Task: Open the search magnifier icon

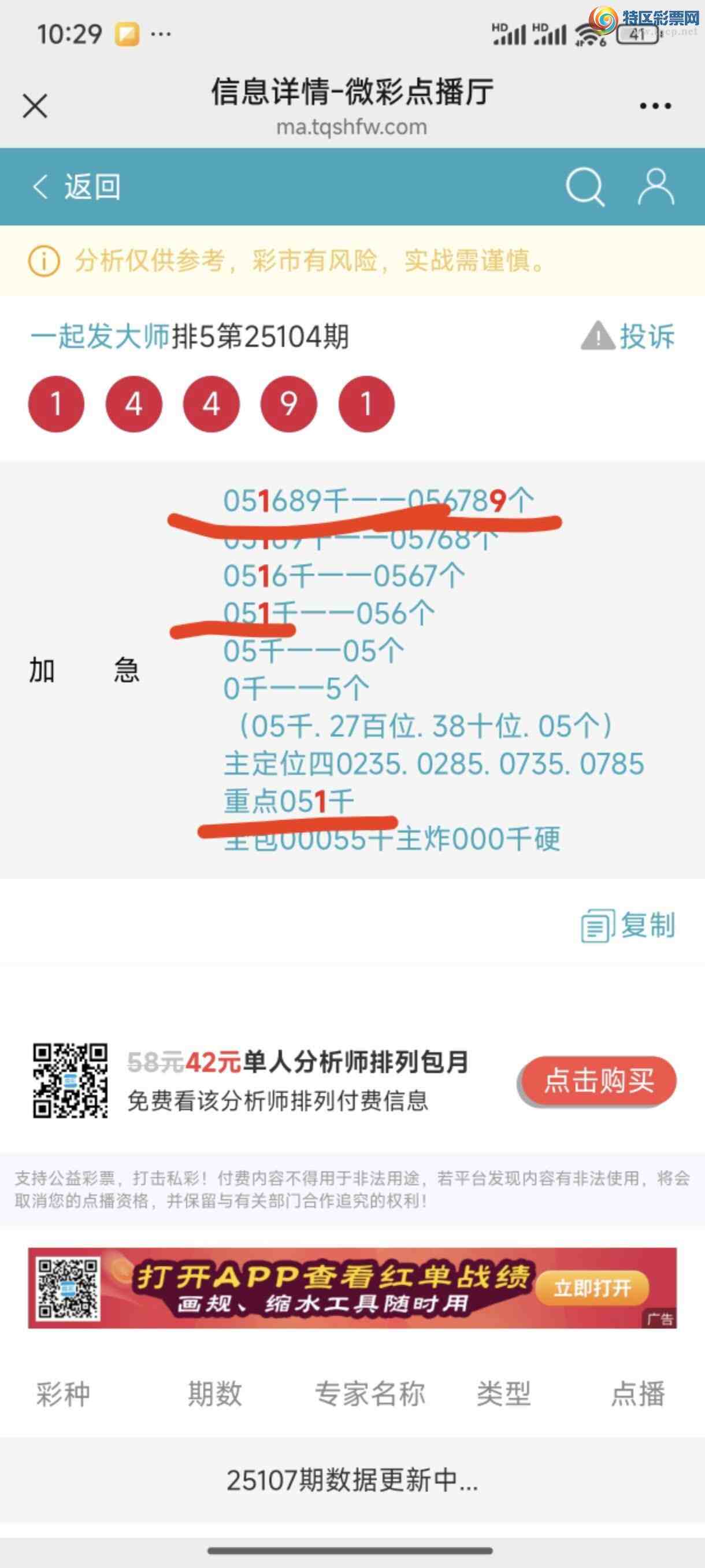Action: pos(585,187)
